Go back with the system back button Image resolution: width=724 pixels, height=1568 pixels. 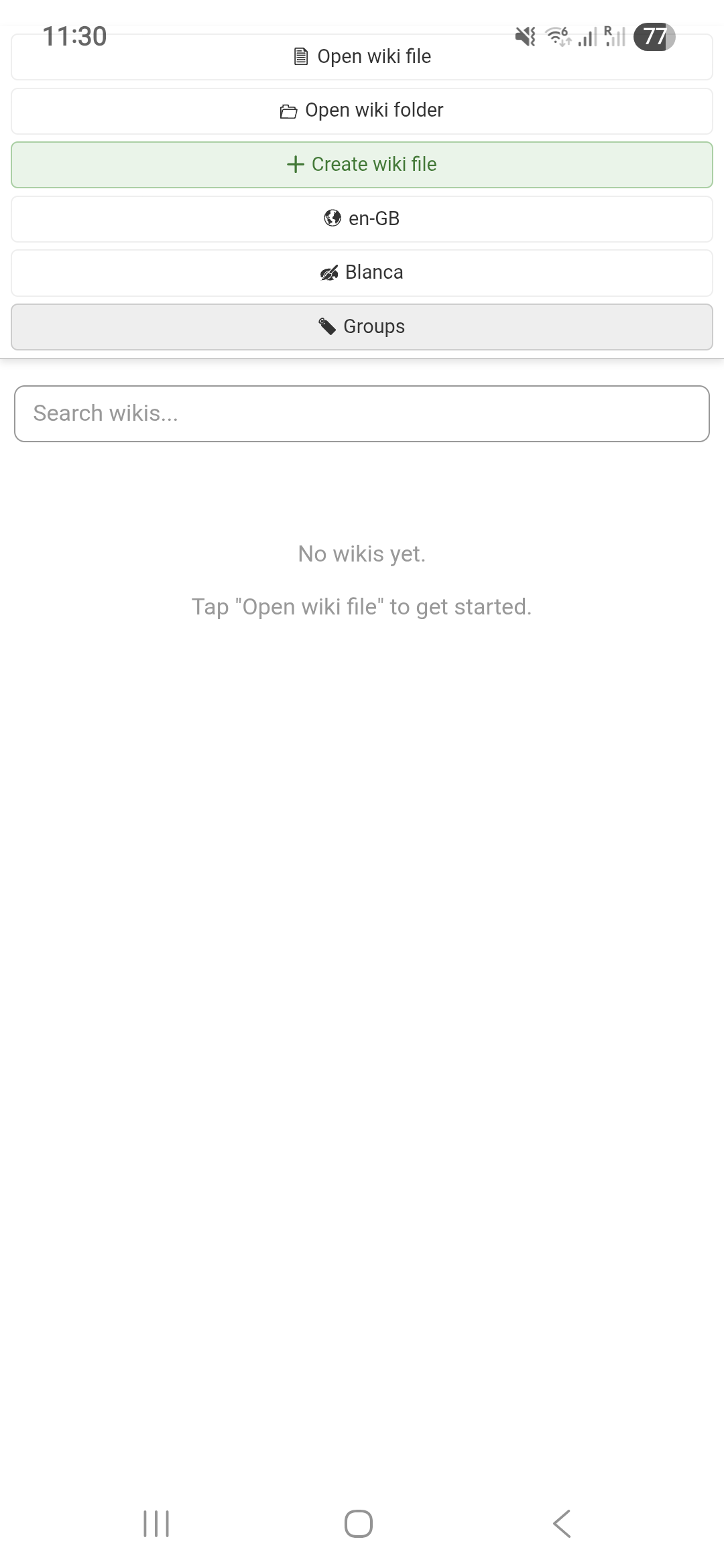click(x=562, y=1523)
